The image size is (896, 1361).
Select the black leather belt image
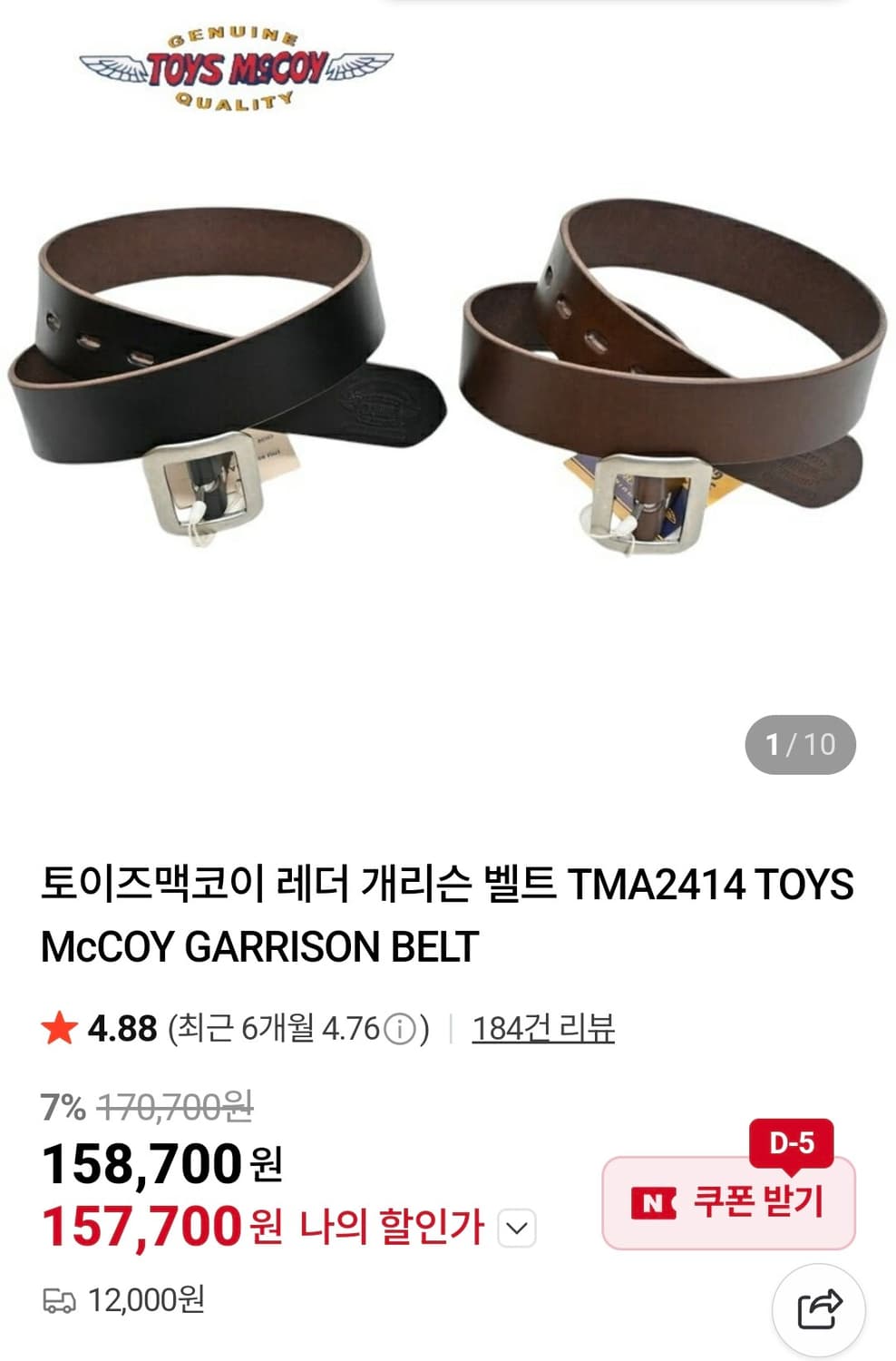coord(218,363)
